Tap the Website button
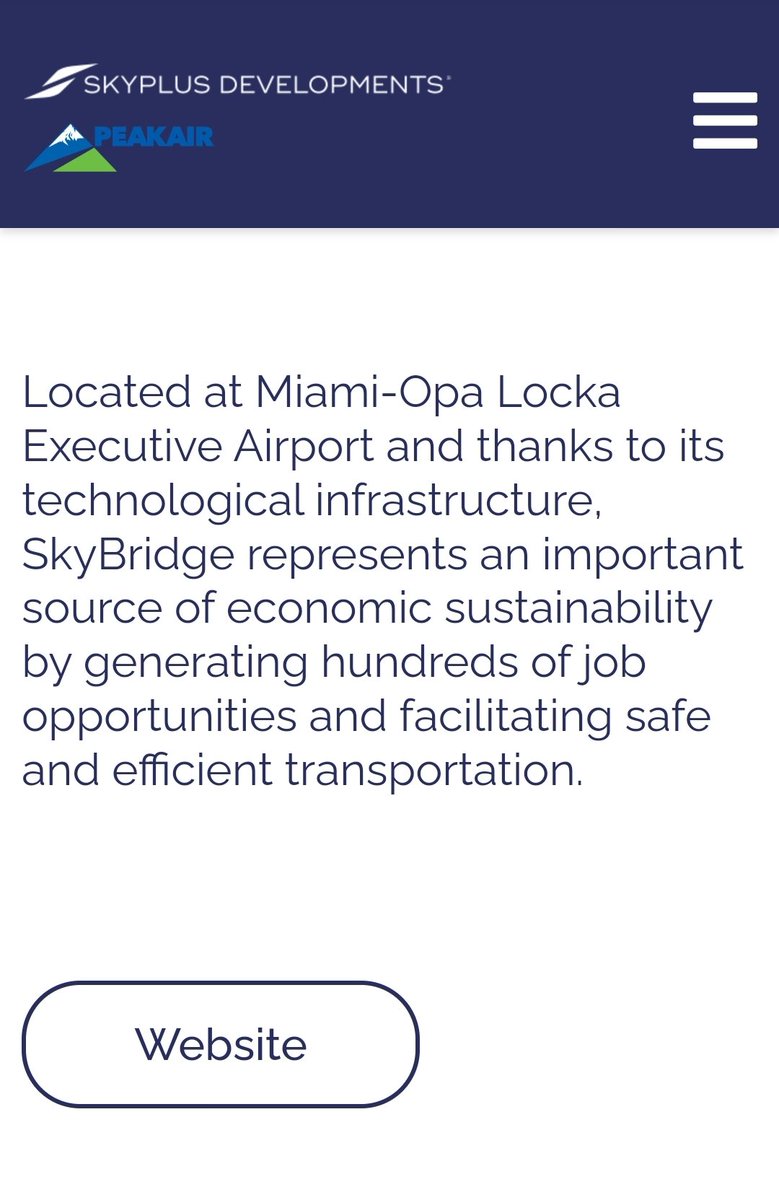The height and width of the screenshot is (1200, 779). pos(220,1044)
